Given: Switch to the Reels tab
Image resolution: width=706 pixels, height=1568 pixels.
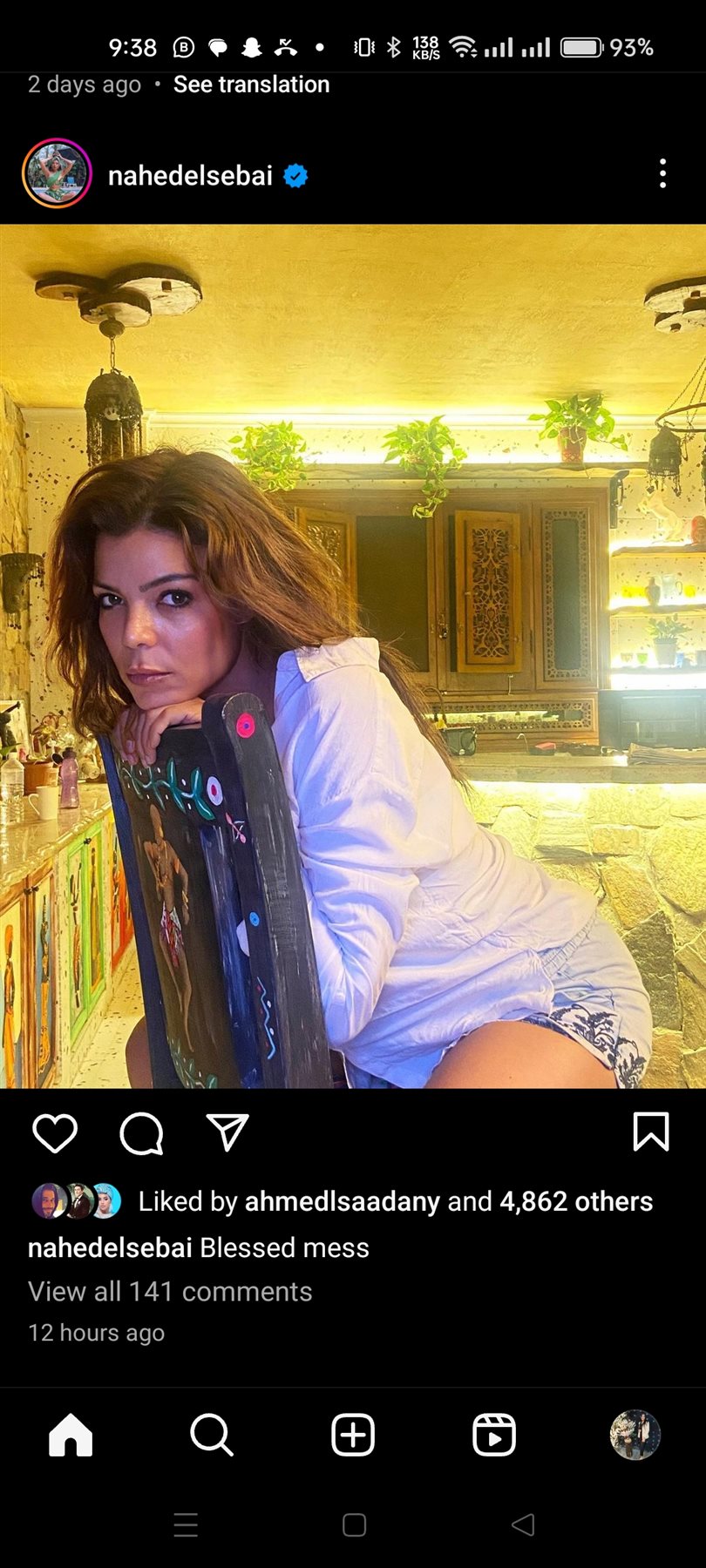Looking at the screenshot, I should pyautogui.click(x=494, y=1435).
